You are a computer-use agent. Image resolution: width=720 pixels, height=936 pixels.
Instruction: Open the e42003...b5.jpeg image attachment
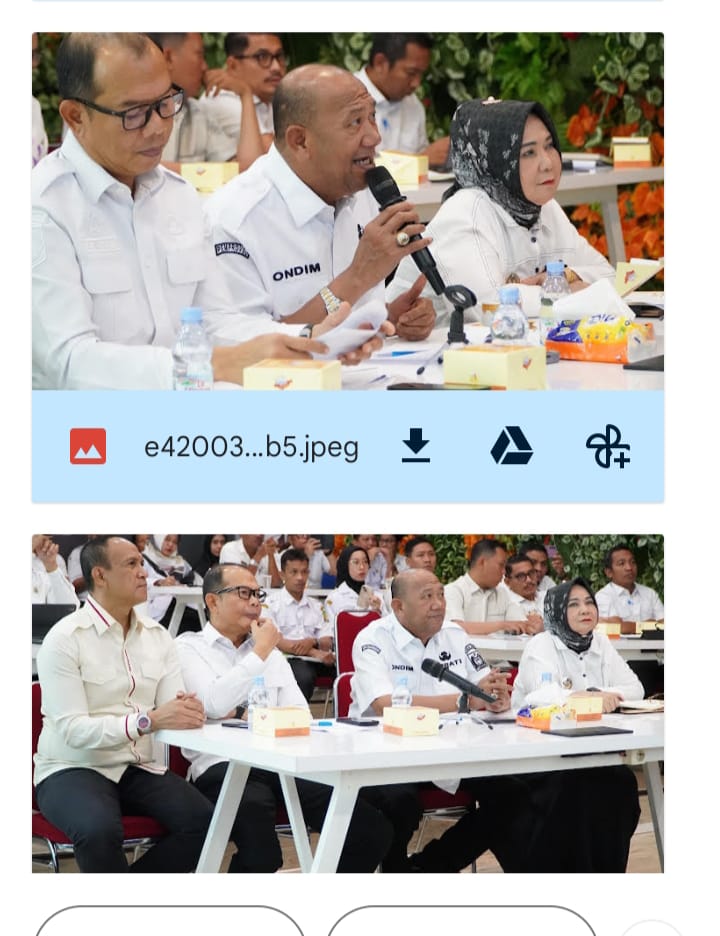click(x=347, y=211)
